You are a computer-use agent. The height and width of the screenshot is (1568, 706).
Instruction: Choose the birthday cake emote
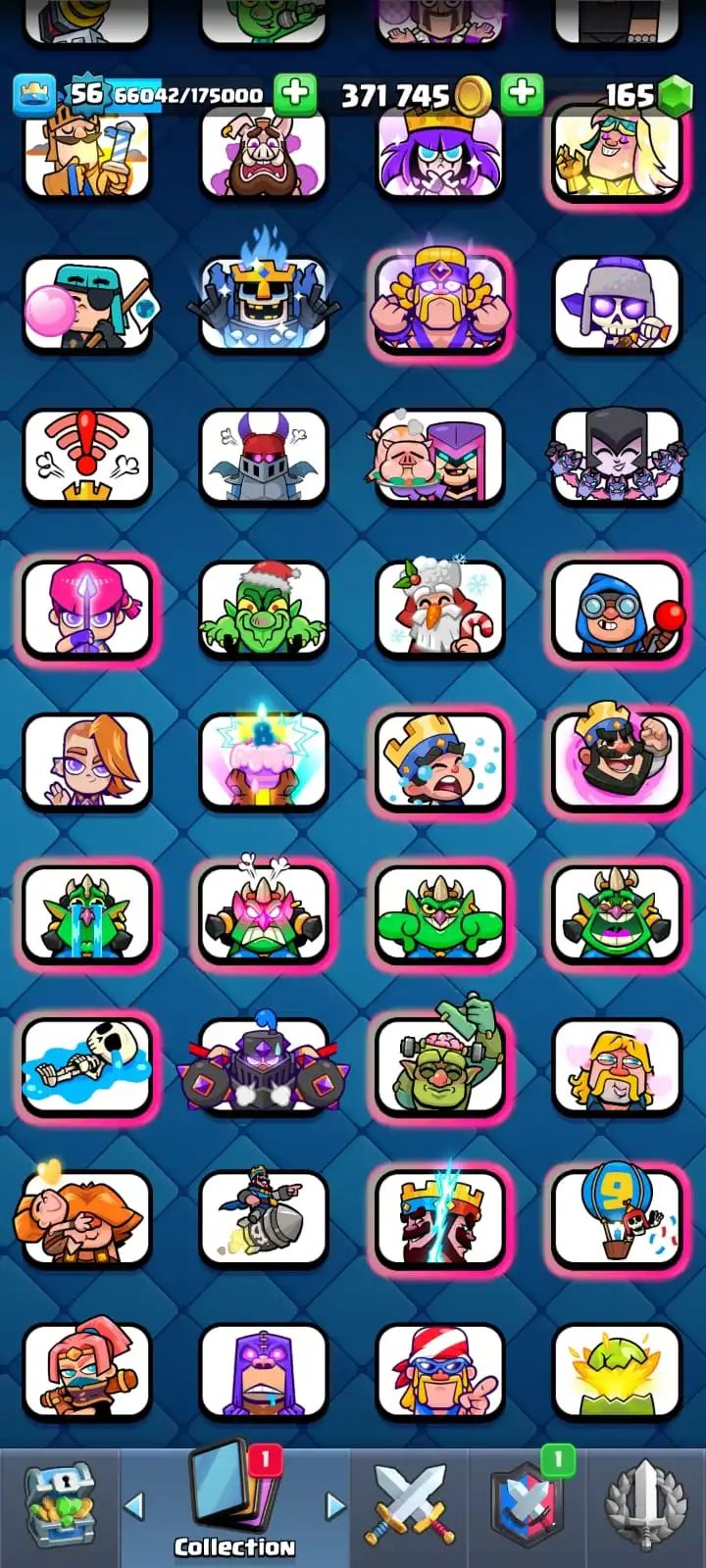[263, 761]
